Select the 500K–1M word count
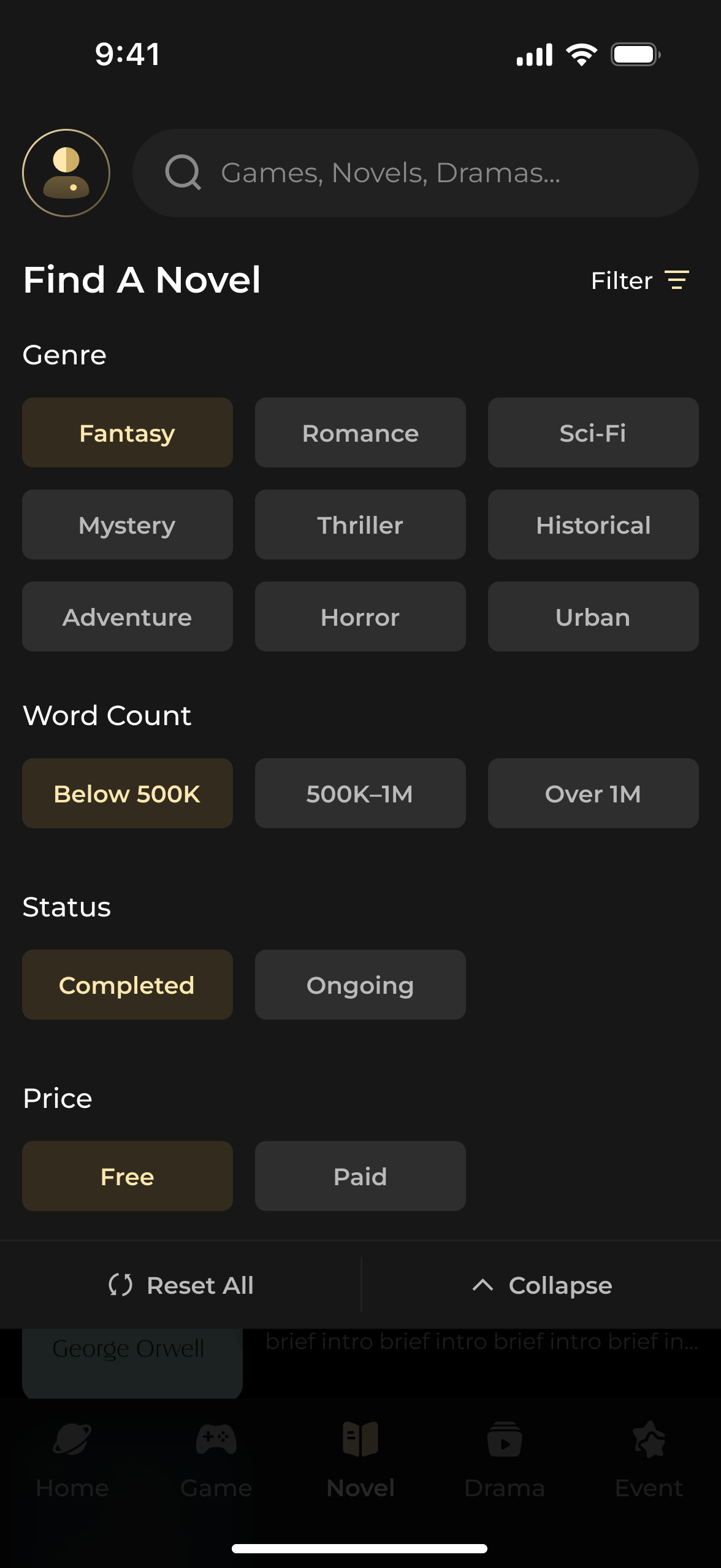This screenshot has width=721, height=1568. tap(360, 794)
